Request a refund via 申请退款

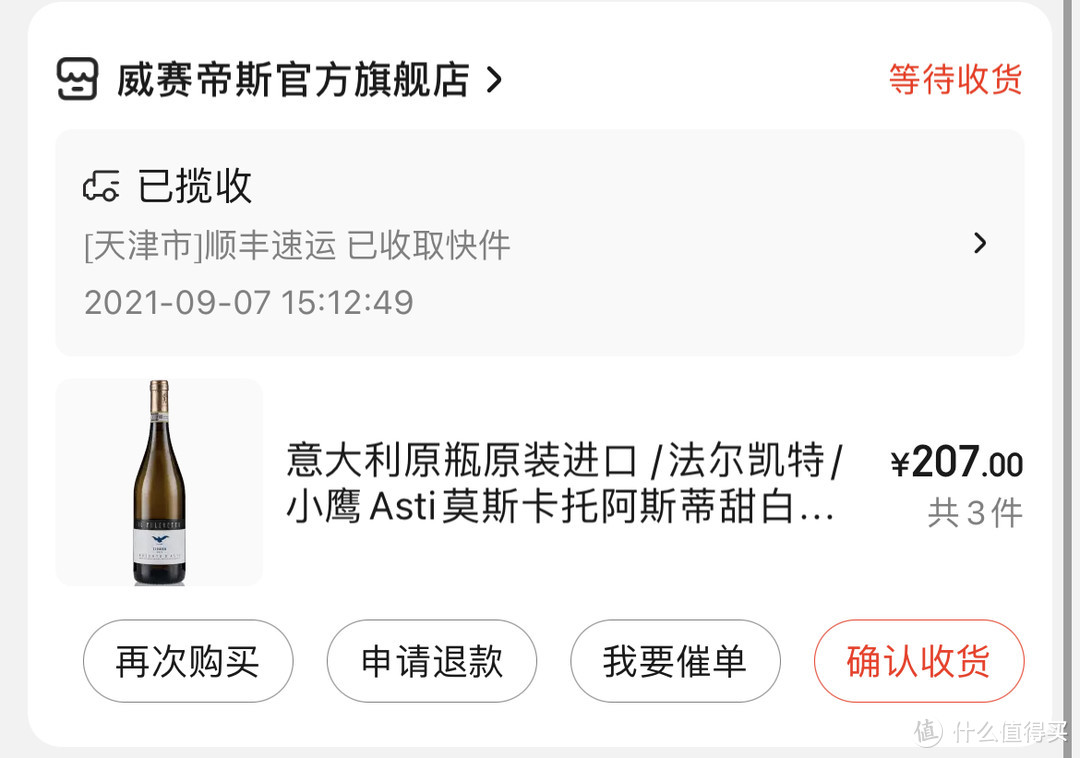click(432, 661)
